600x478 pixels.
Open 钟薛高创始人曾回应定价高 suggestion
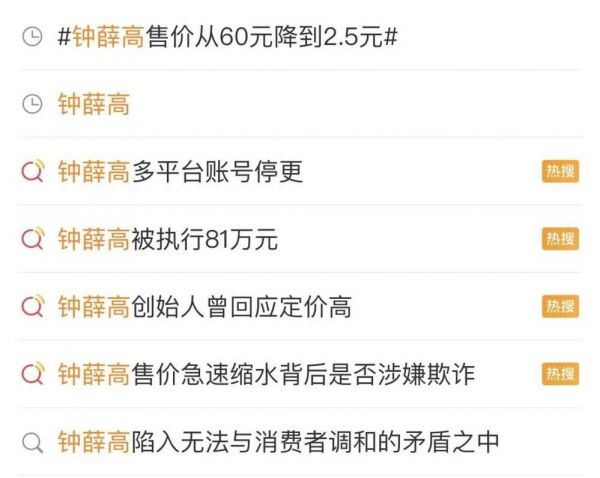click(204, 307)
